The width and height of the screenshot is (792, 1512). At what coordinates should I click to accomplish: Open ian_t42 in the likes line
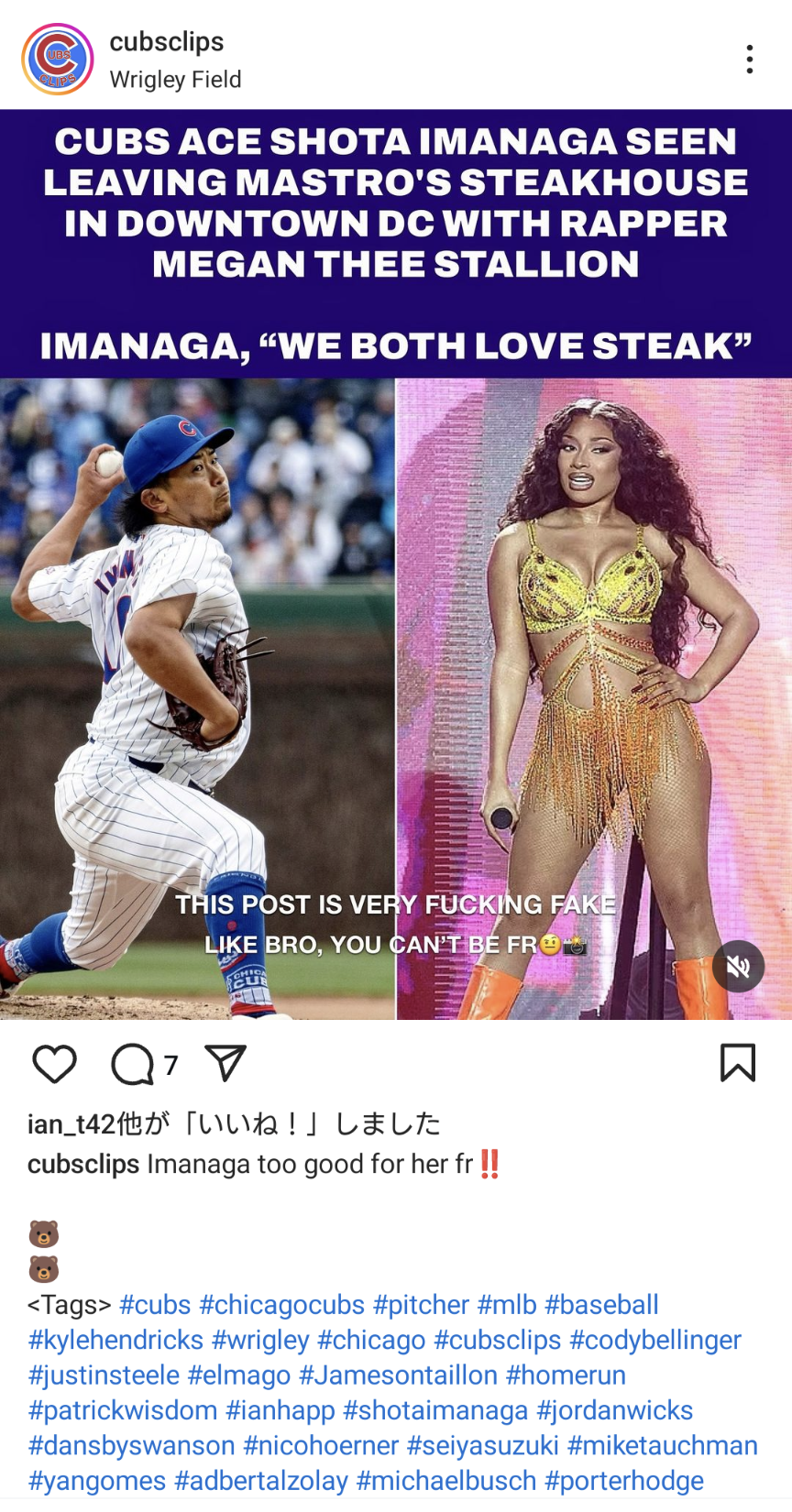click(x=71, y=1124)
